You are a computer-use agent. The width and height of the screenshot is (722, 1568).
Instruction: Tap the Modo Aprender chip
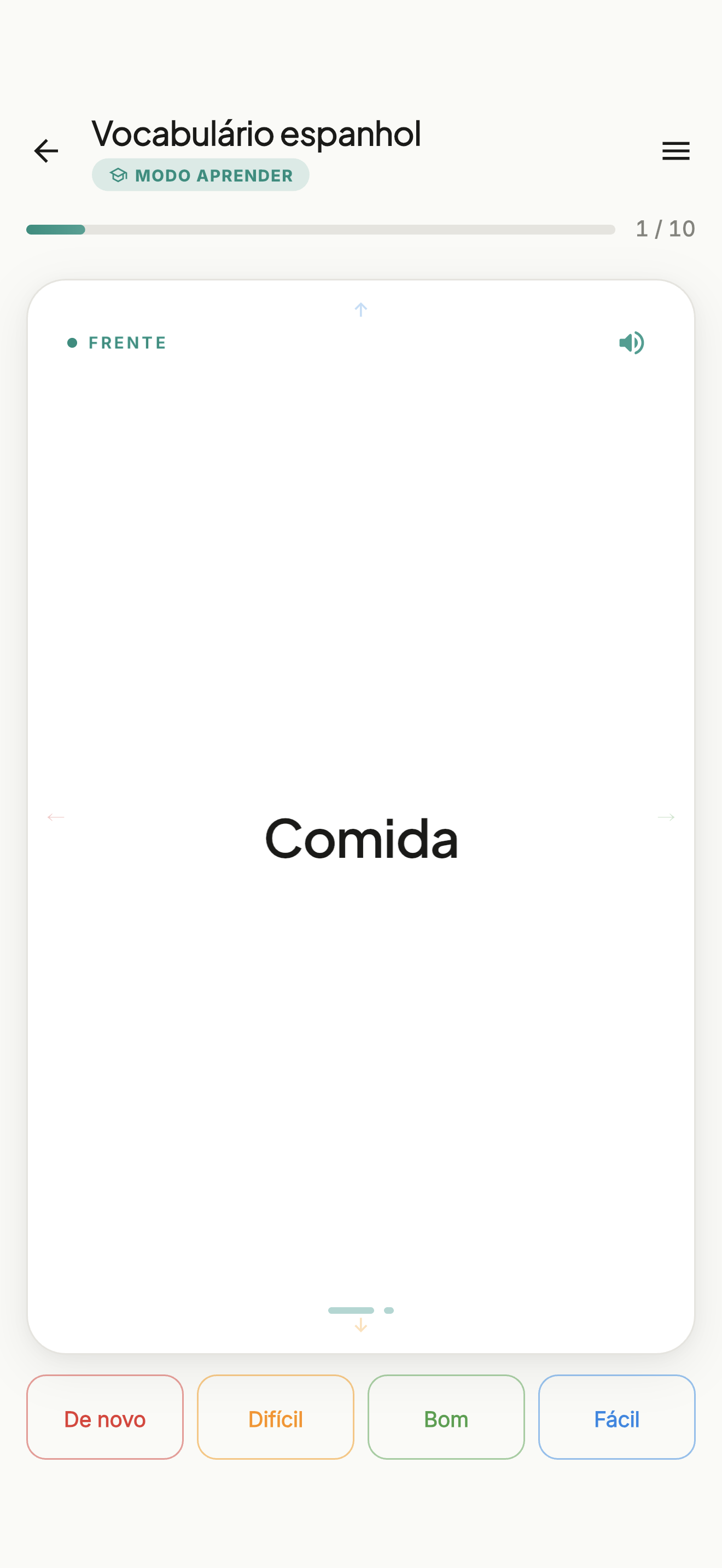click(200, 175)
